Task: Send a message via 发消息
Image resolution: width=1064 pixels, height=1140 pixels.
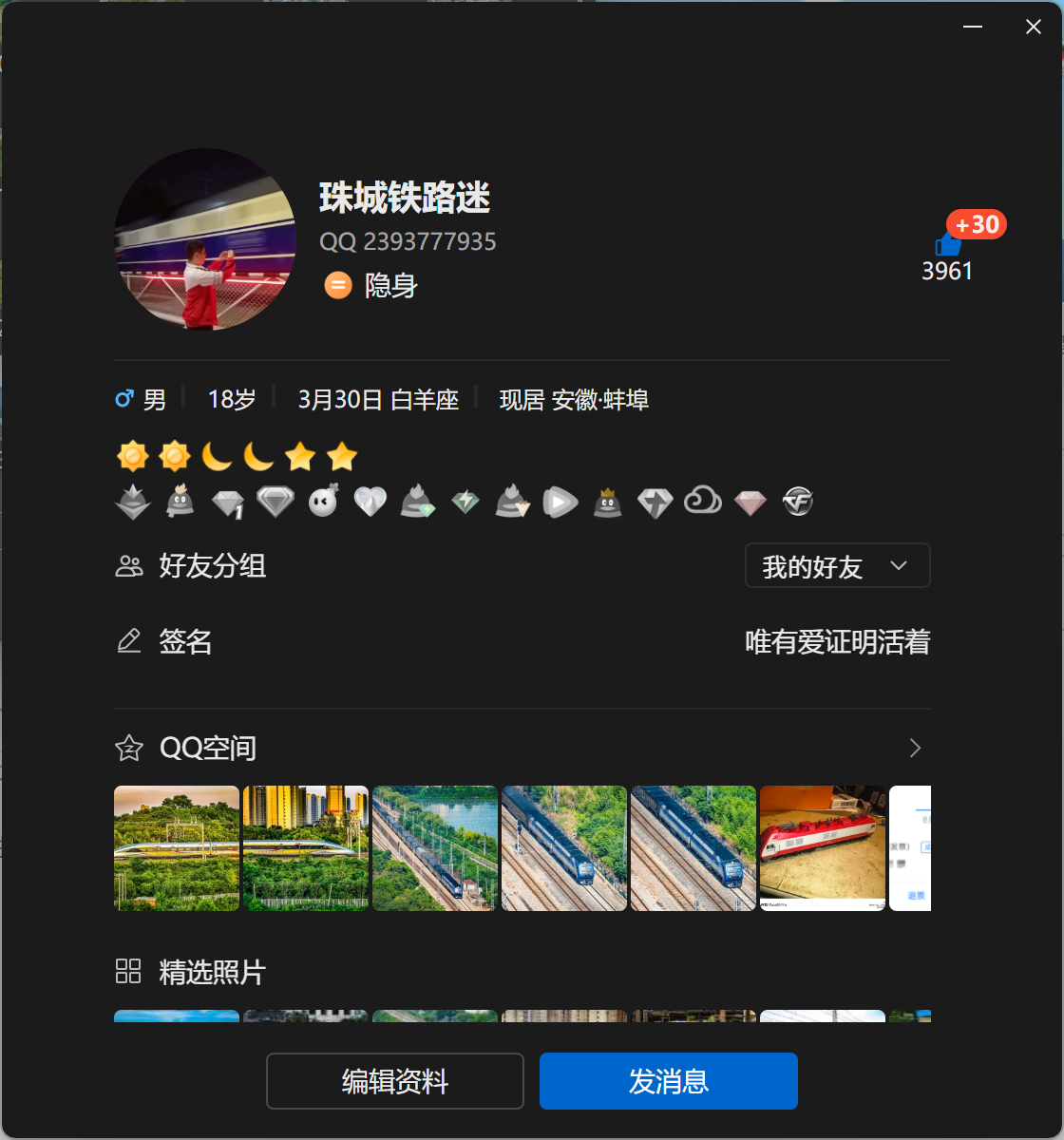Action: [669, 1081]
